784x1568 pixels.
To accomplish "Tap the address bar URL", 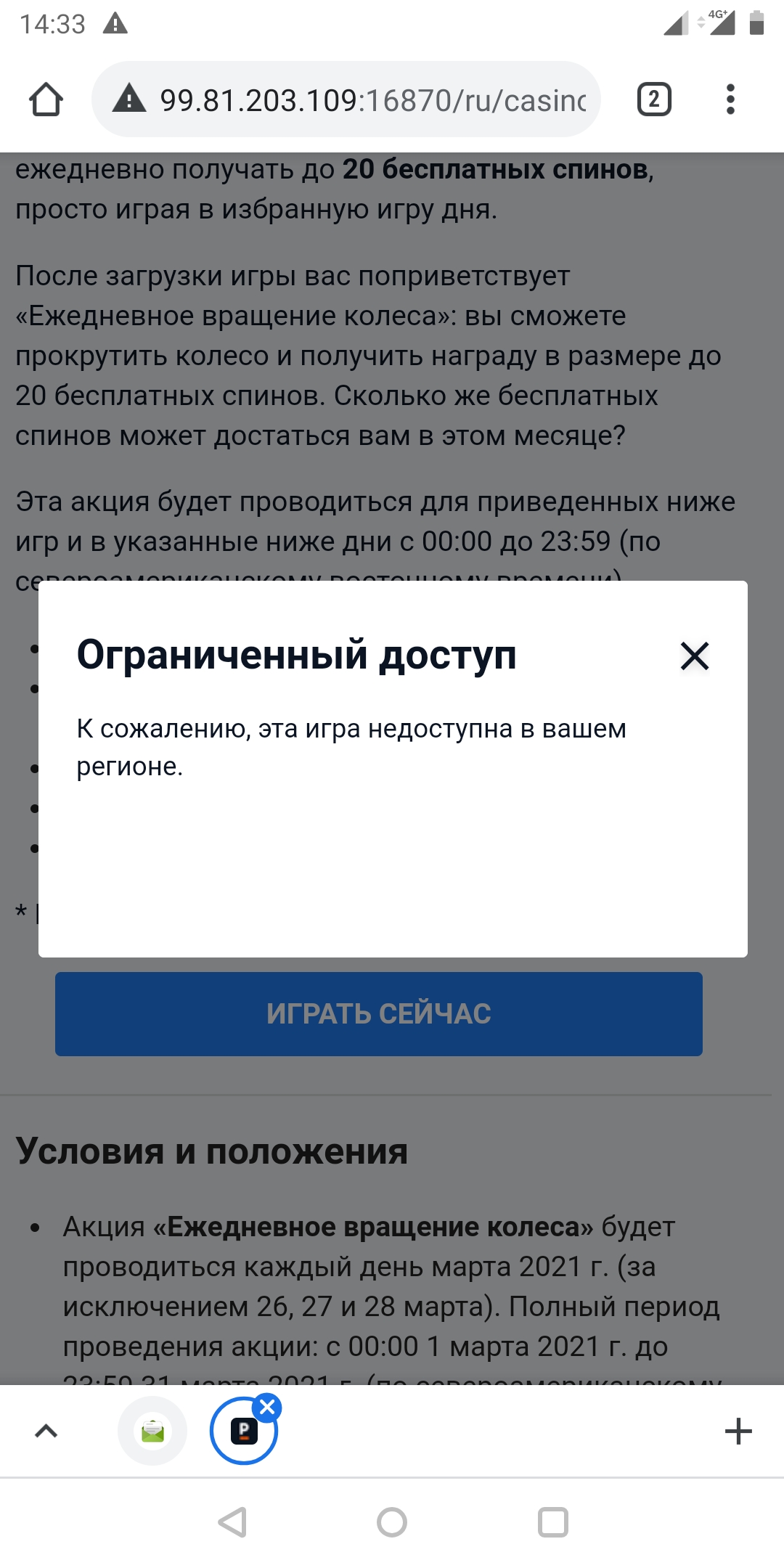I will pos(372,100).
